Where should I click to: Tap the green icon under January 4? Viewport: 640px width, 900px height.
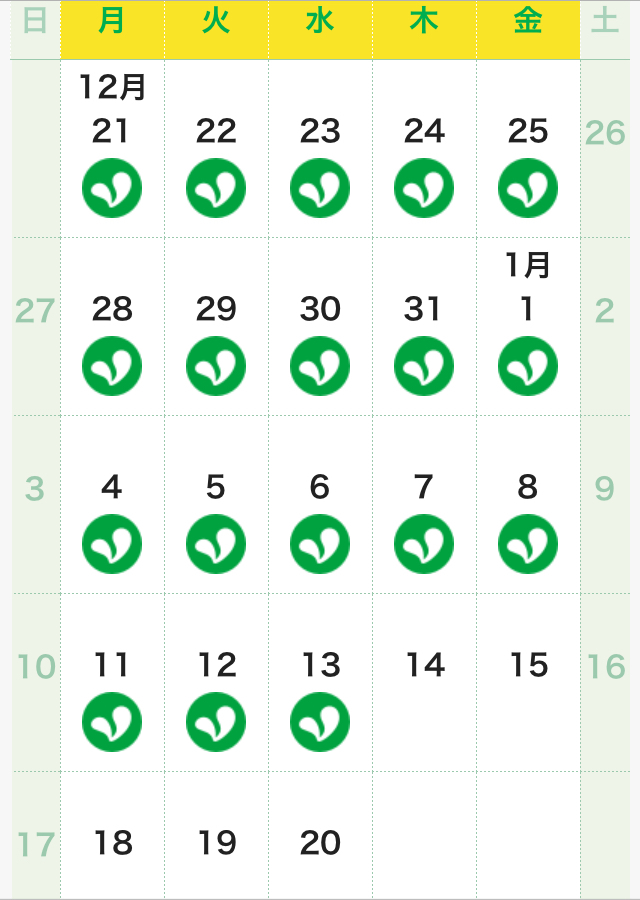[112, 544]
